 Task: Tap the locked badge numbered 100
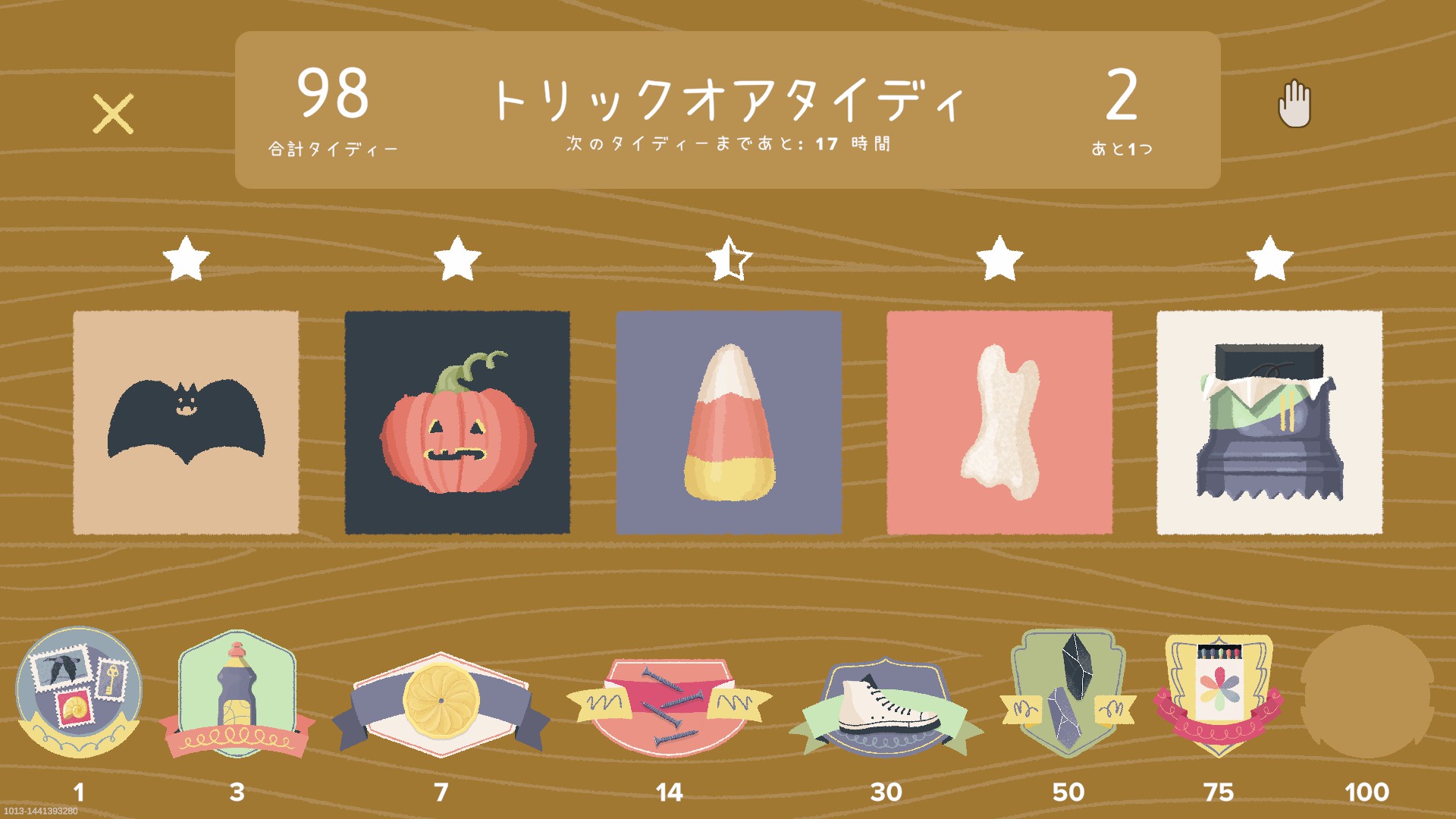(x=1367, y=692)
